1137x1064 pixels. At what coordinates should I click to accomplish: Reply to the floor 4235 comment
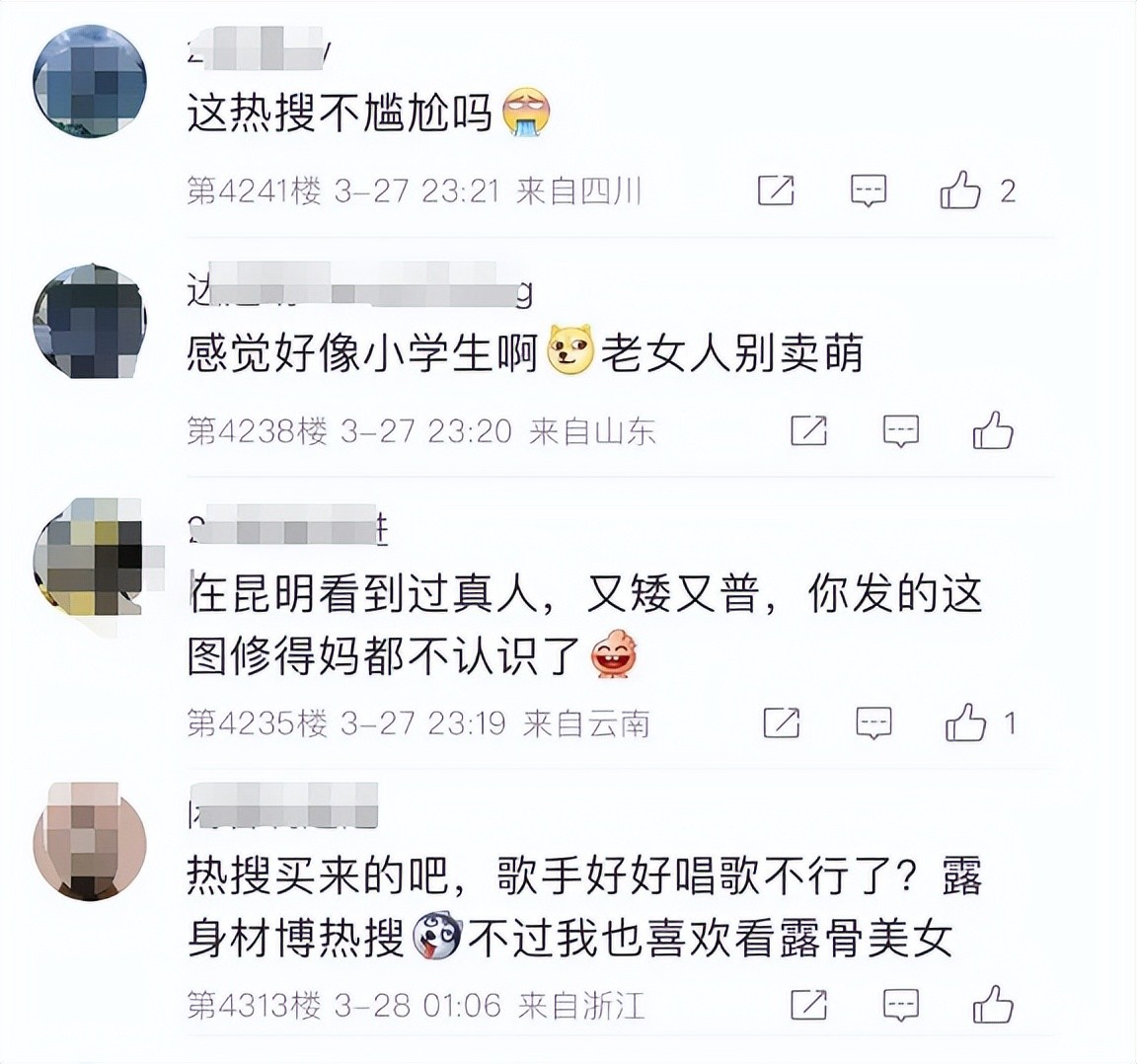tap(873, 723)
